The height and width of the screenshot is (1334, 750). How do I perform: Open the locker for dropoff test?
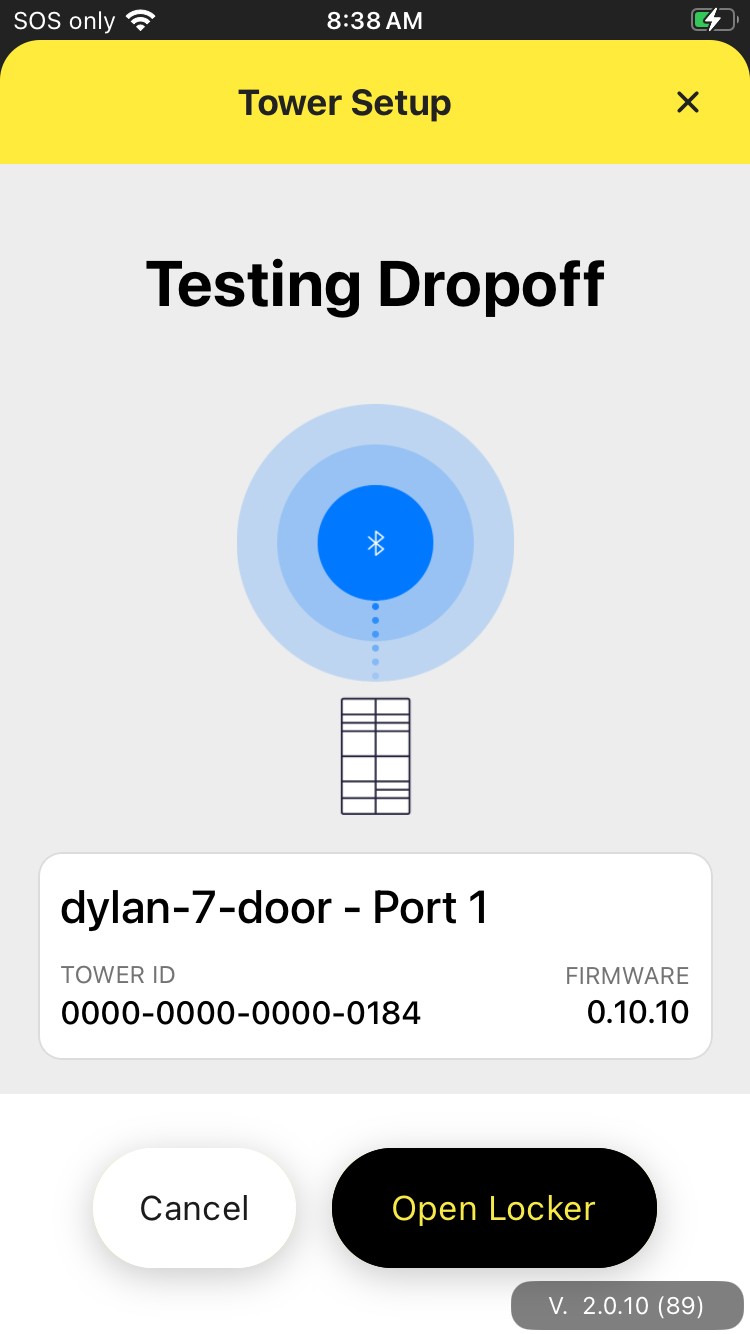point(494,1208)
